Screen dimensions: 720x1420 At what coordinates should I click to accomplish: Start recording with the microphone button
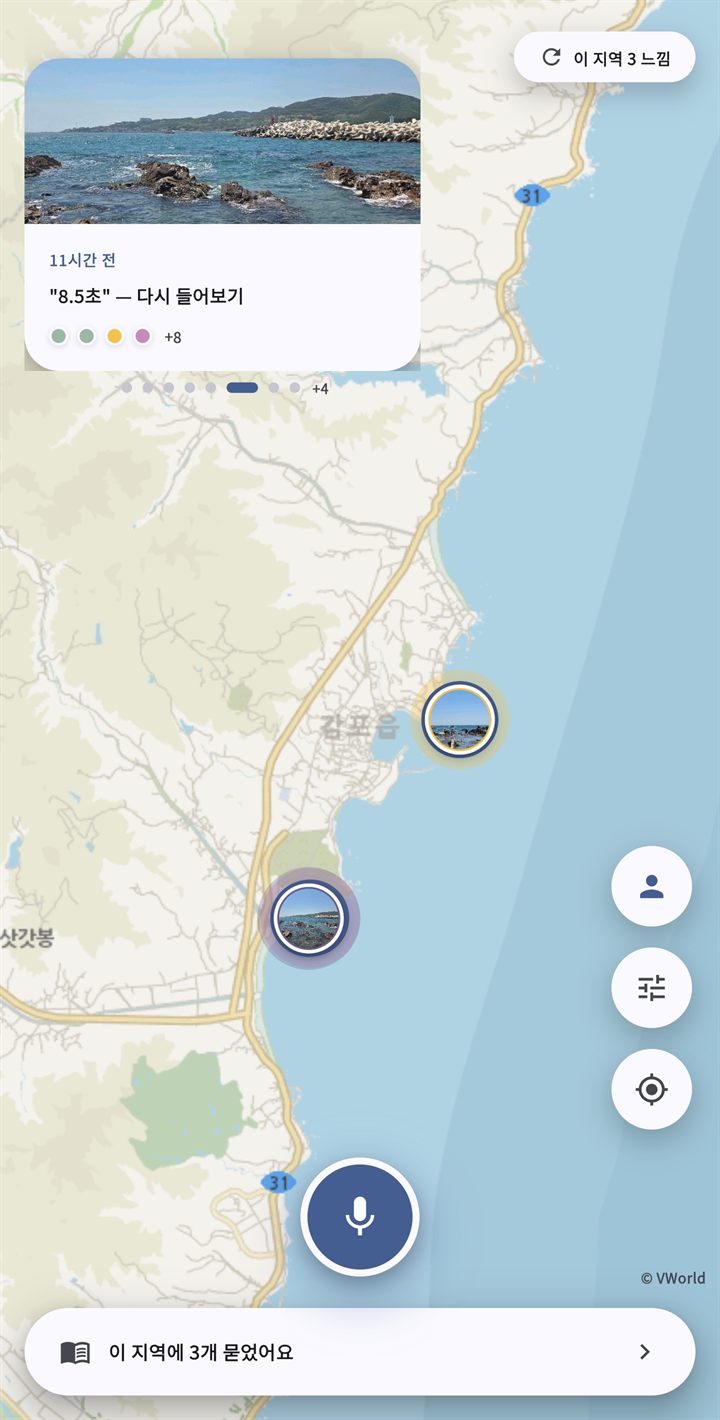pyautogui.click(x=360, y=1217)
